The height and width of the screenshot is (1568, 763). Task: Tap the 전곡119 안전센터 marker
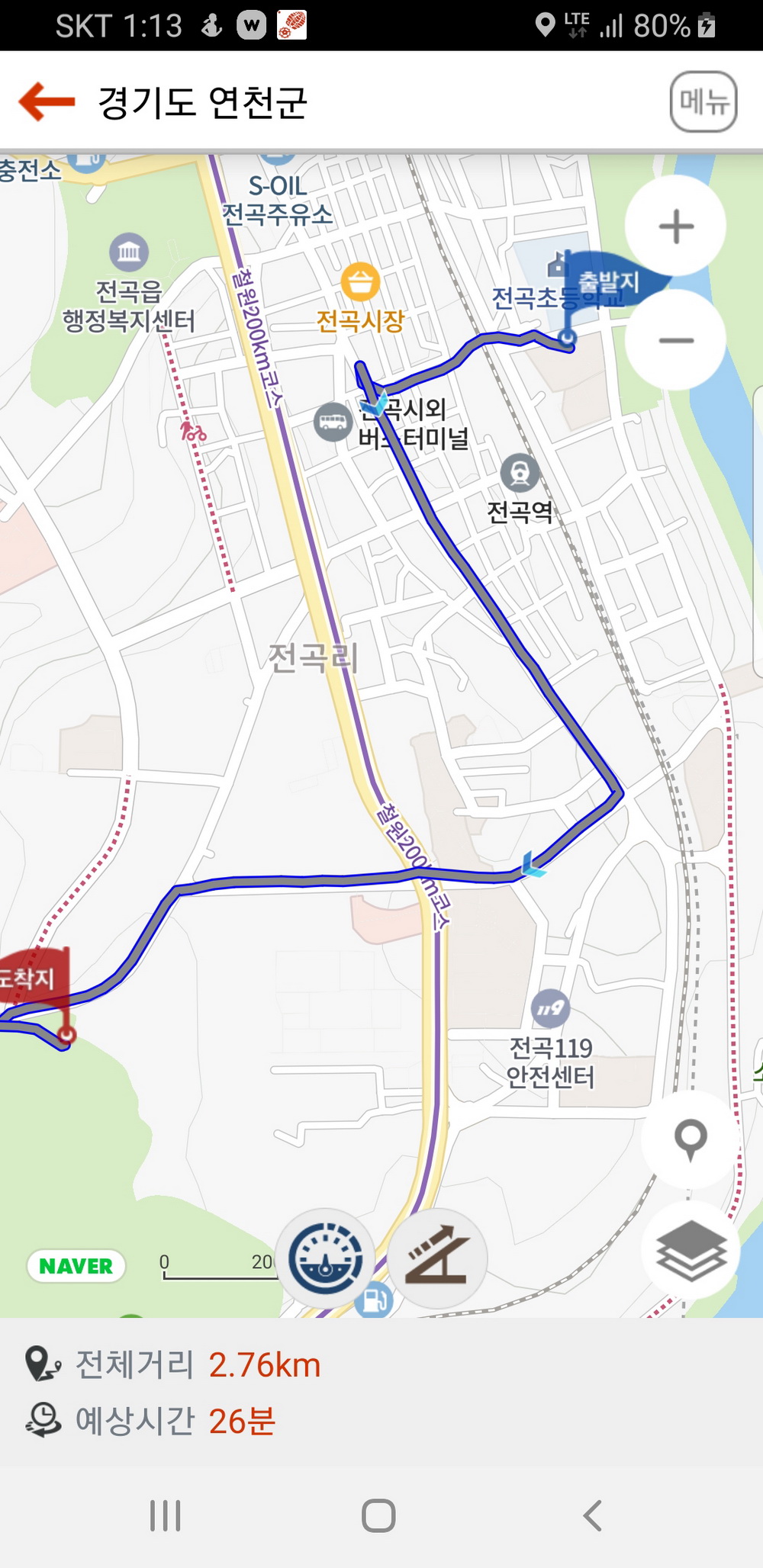550,1009
